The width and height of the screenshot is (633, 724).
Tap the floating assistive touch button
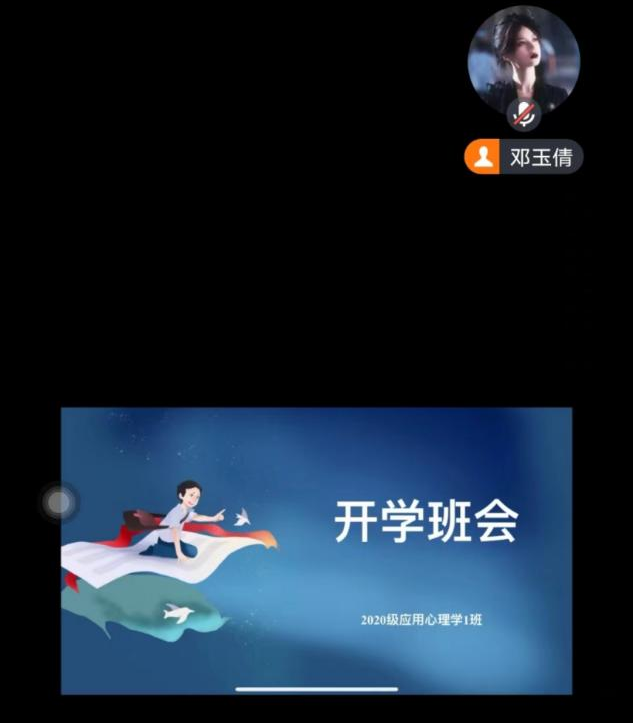point(60,502)
